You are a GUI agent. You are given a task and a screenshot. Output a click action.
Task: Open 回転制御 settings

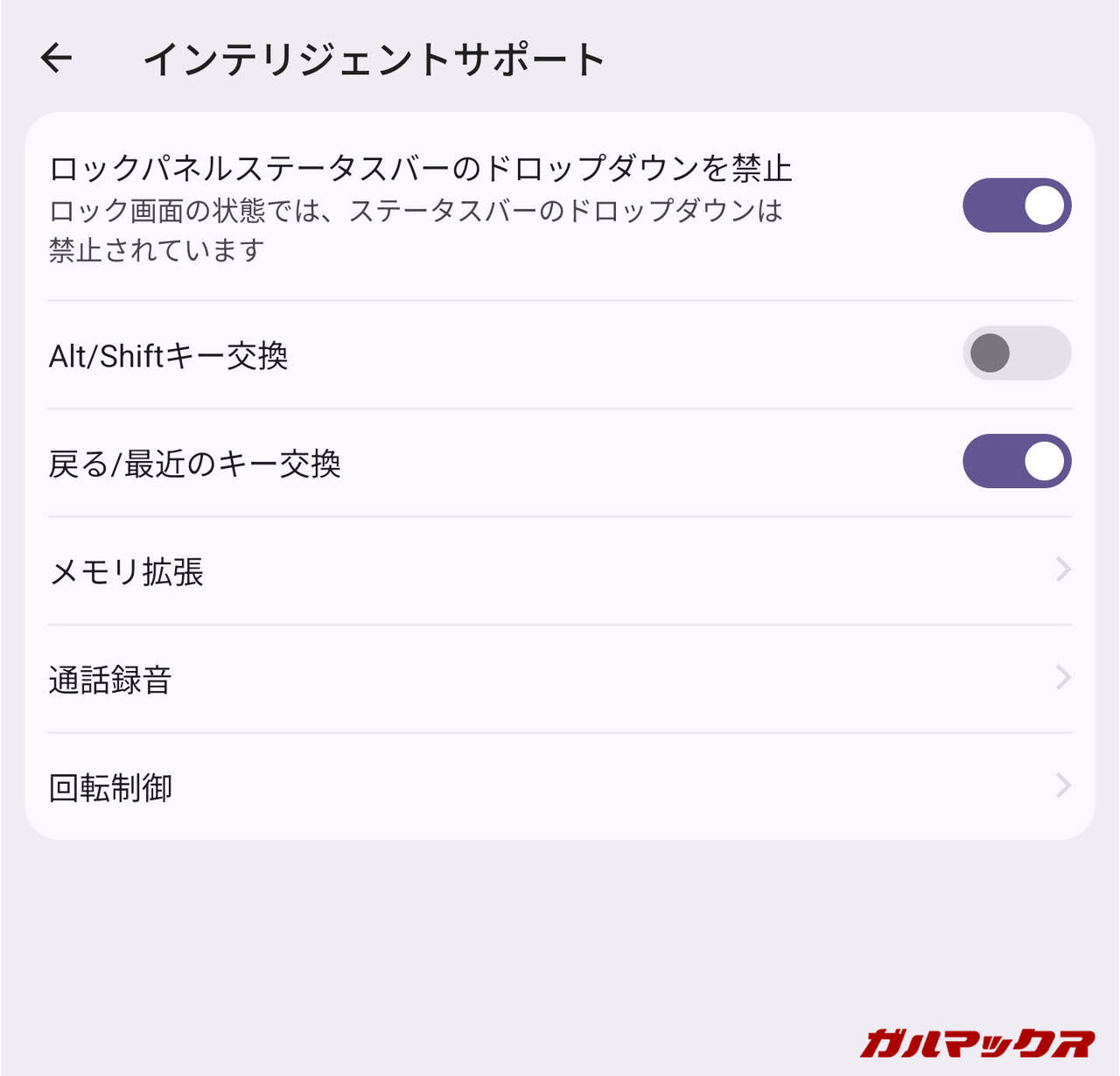point(560,786)
